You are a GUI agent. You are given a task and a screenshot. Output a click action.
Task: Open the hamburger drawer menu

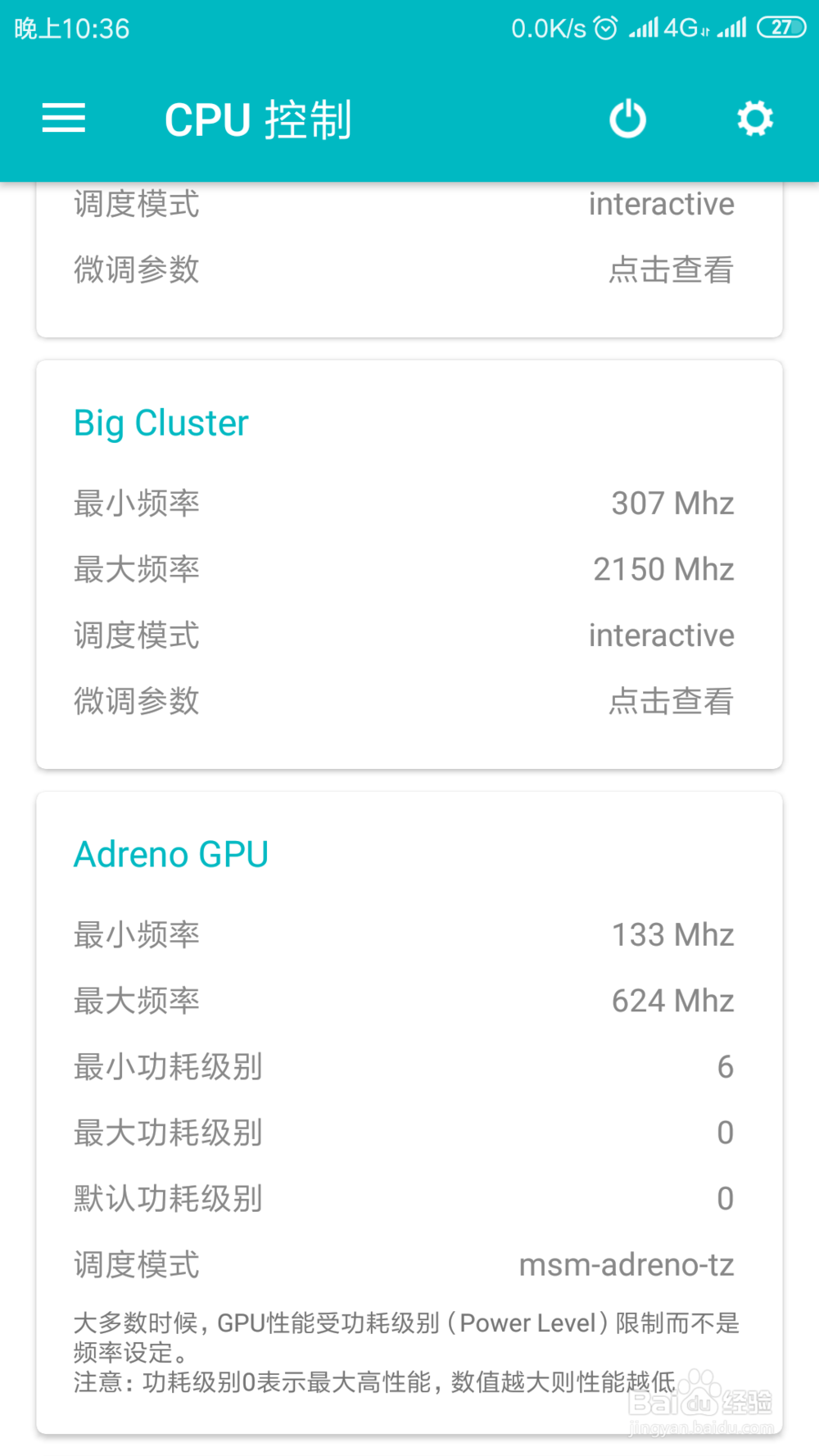(64, 119)
